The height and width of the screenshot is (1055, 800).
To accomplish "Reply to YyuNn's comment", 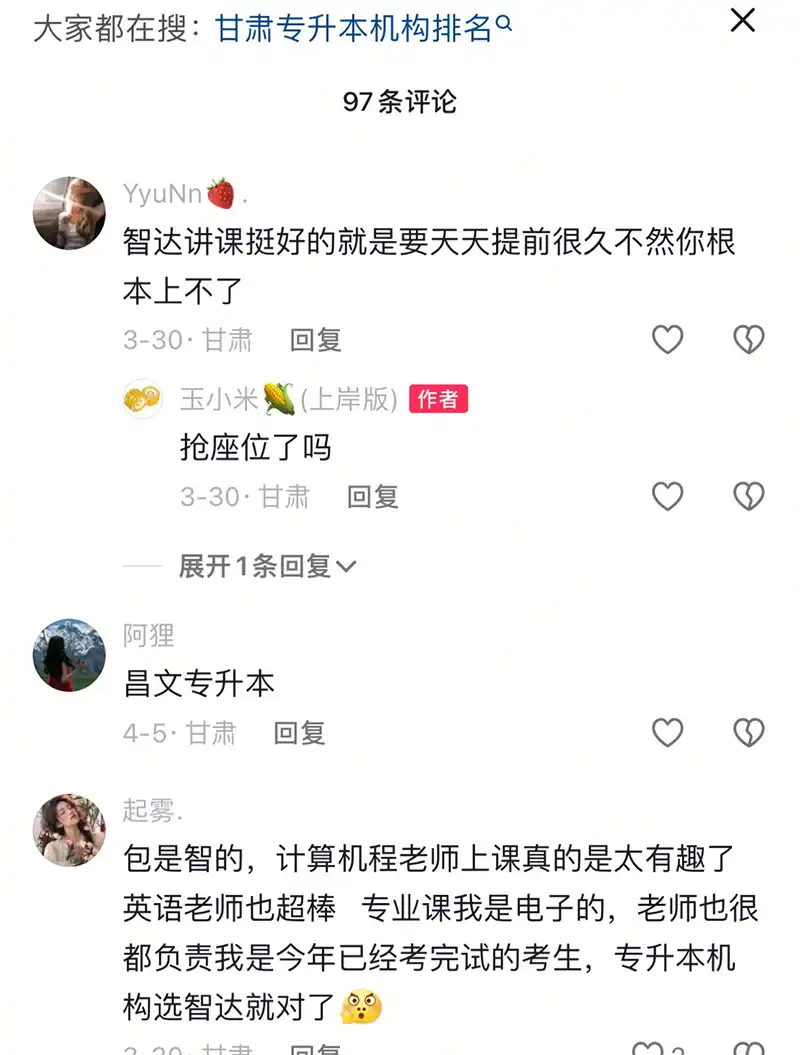I will coord(316,340).
